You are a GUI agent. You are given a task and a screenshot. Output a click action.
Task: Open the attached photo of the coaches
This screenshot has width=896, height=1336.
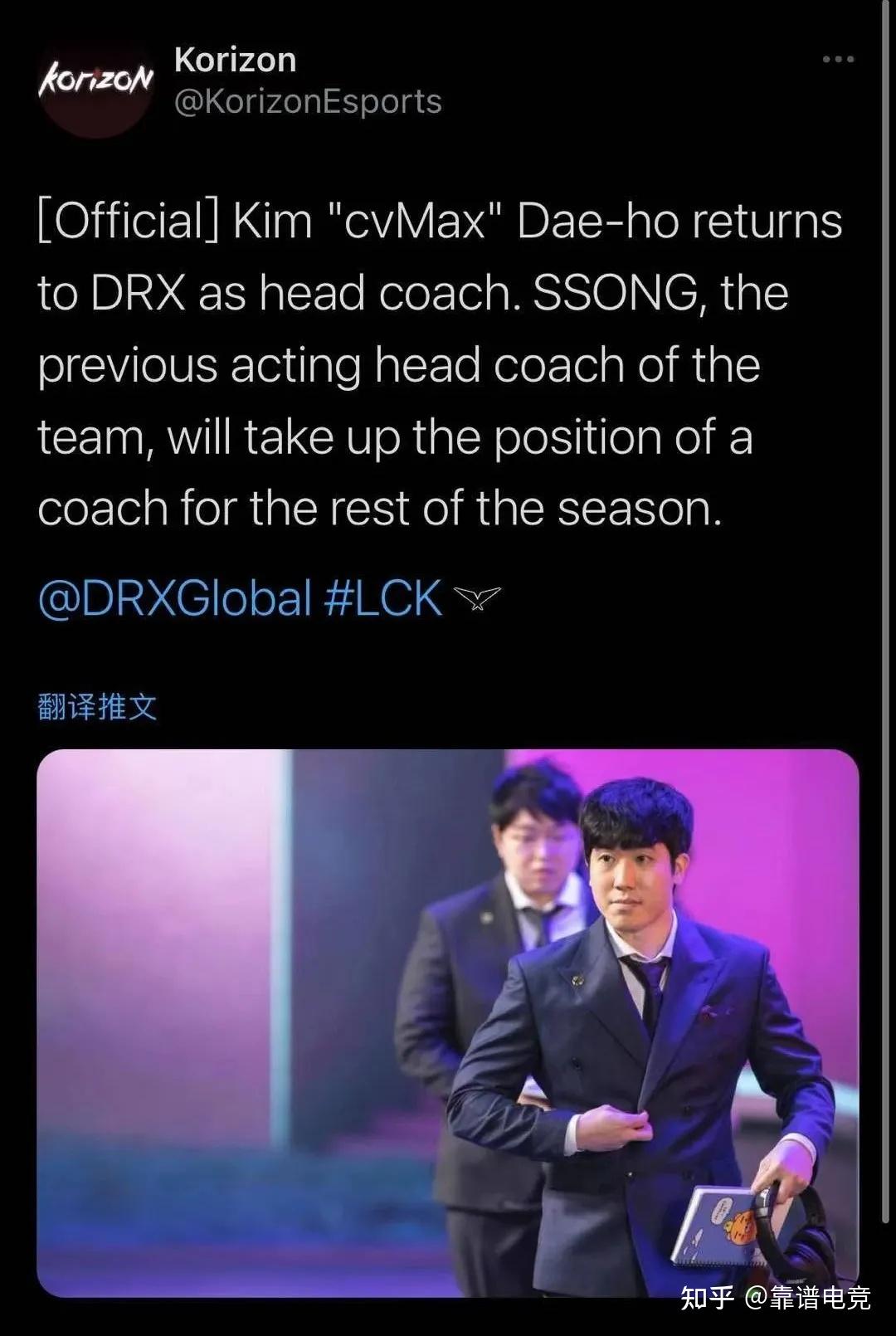(447, 1022)
